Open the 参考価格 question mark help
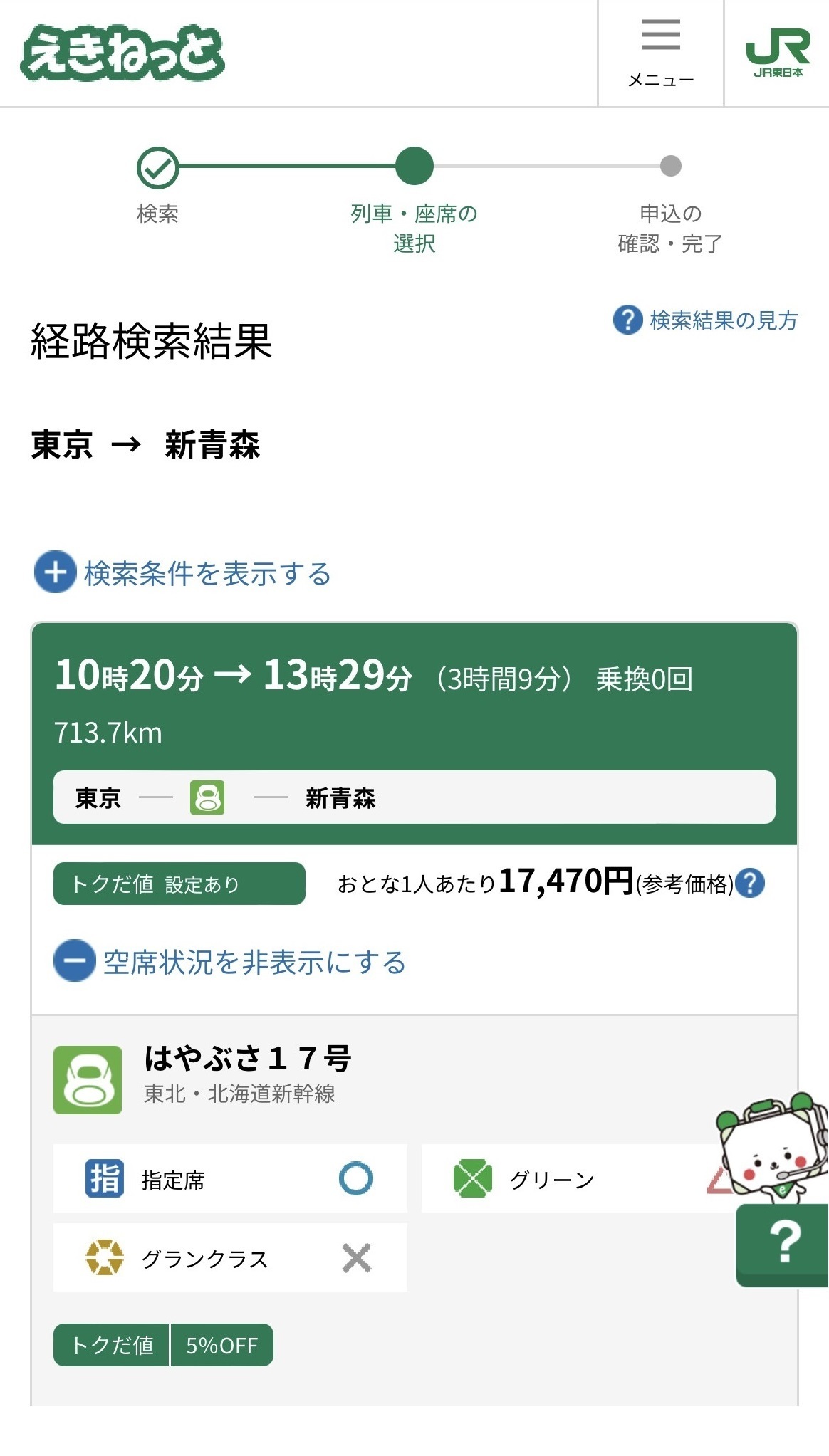Image resolution: width=829 pixels, height=1456 pixels. (x=750, y=884)
